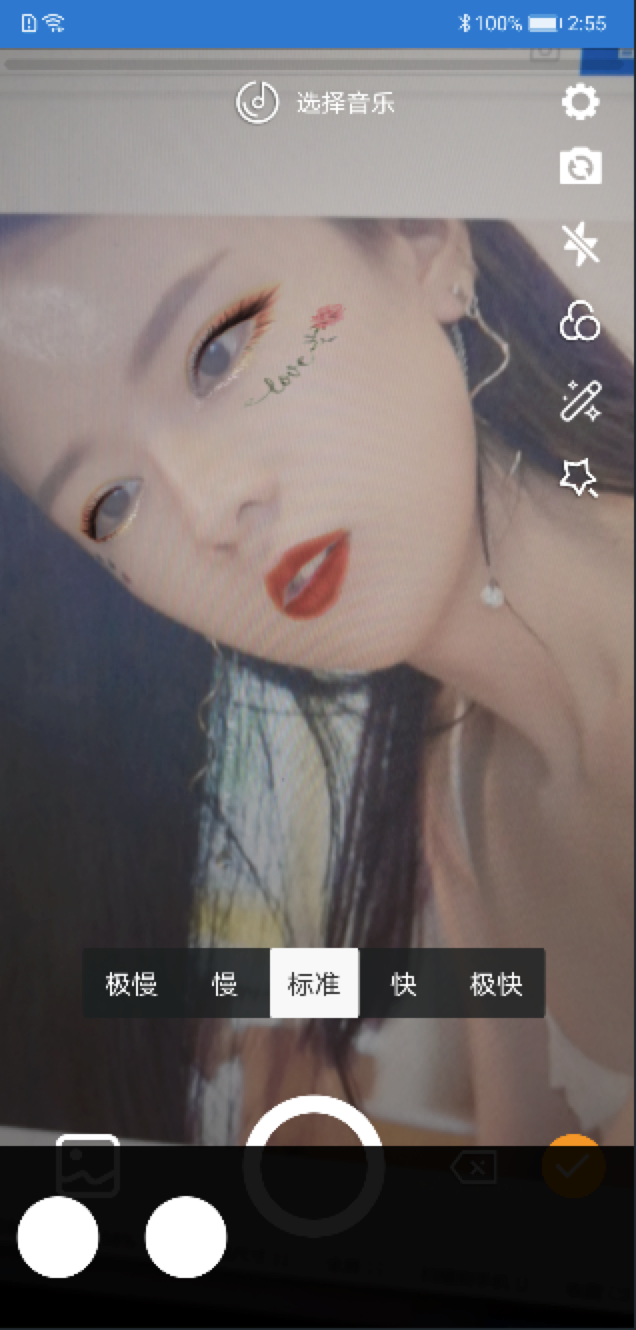Viewport: 636px width, 1330px height.
Task: Select the 慢 speed option
Action: tap(225, 984)
